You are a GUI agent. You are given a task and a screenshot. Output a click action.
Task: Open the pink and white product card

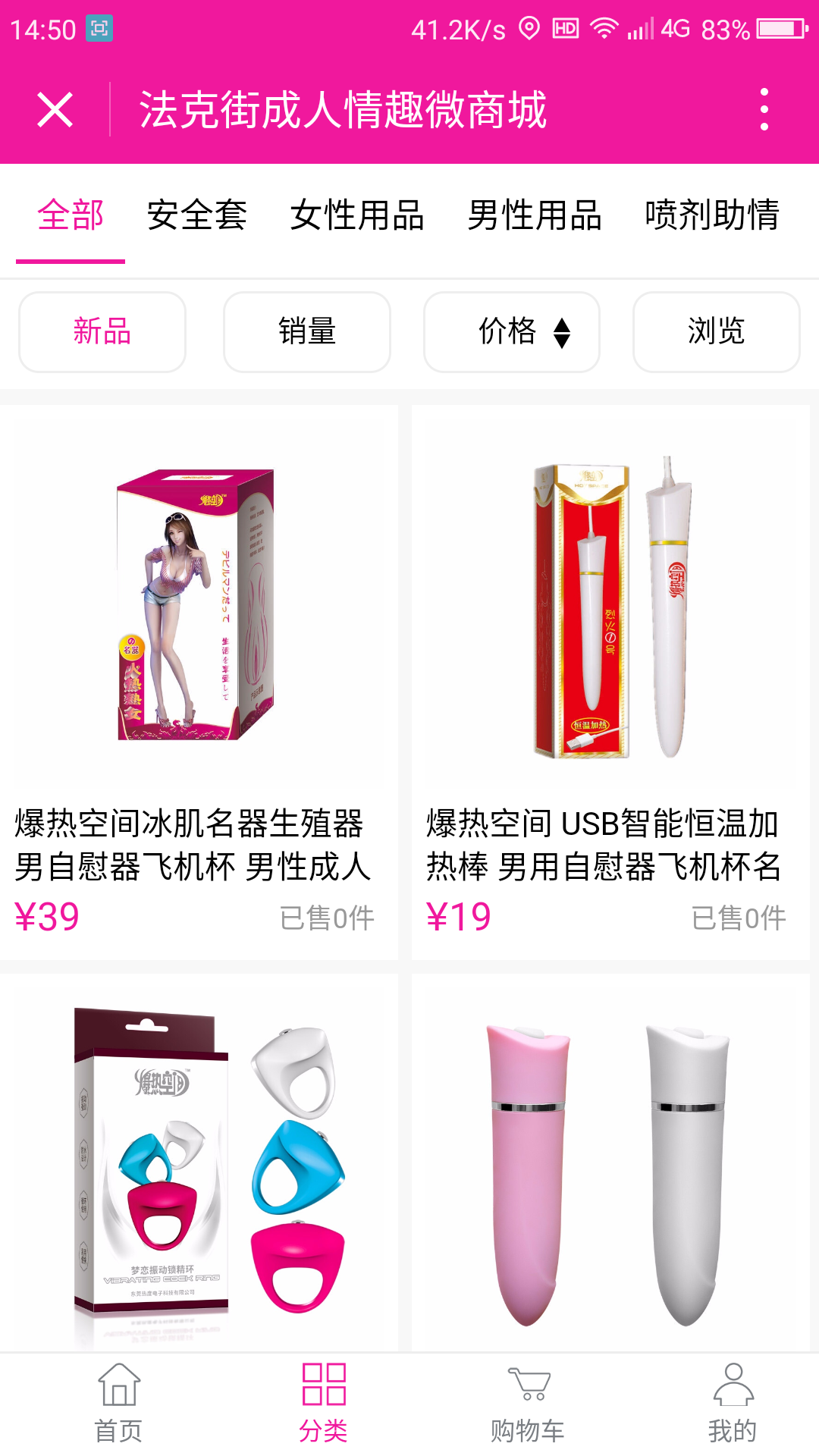tap(610, 1162)
